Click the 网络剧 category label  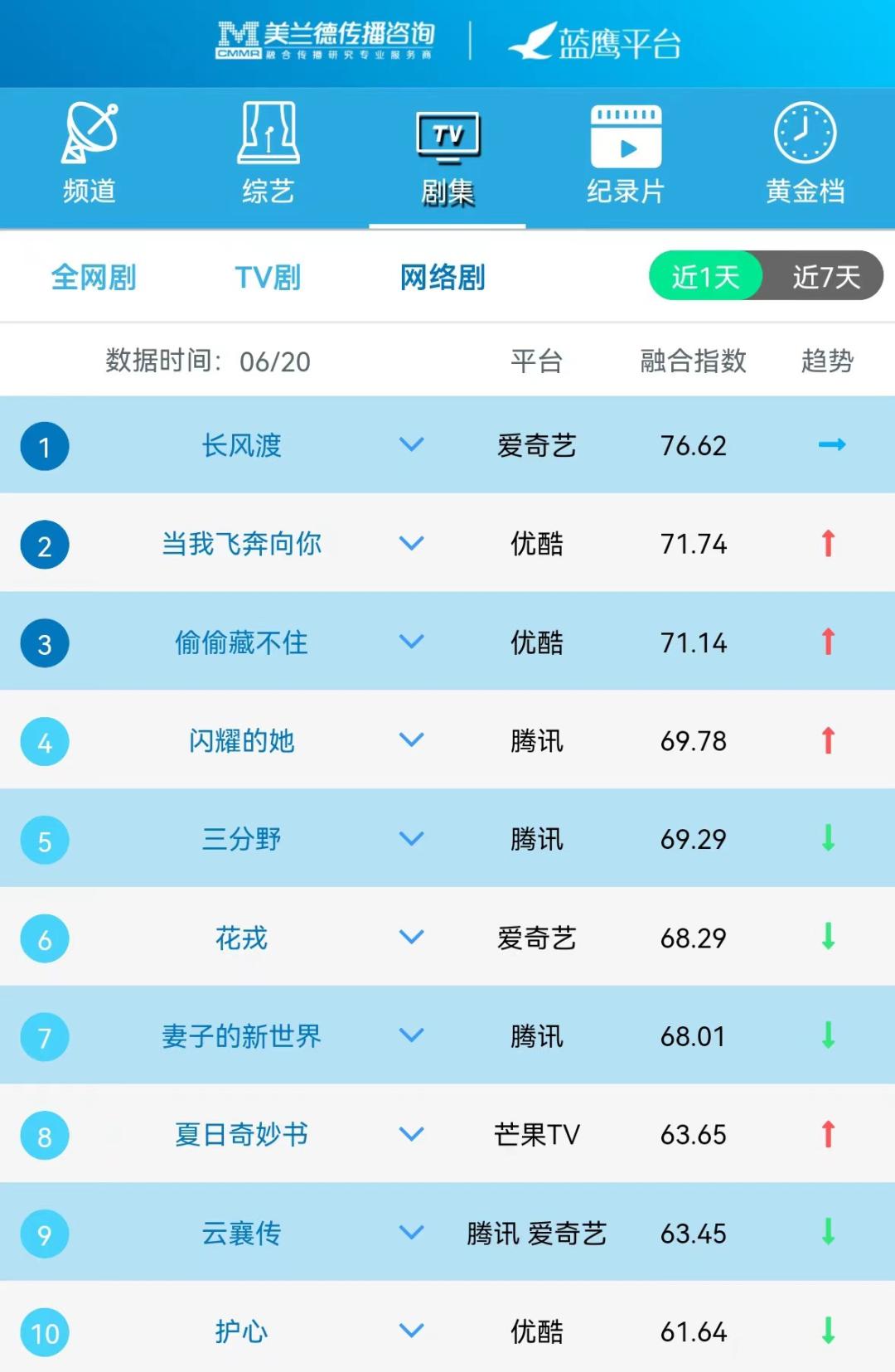[x=442, y=277]
